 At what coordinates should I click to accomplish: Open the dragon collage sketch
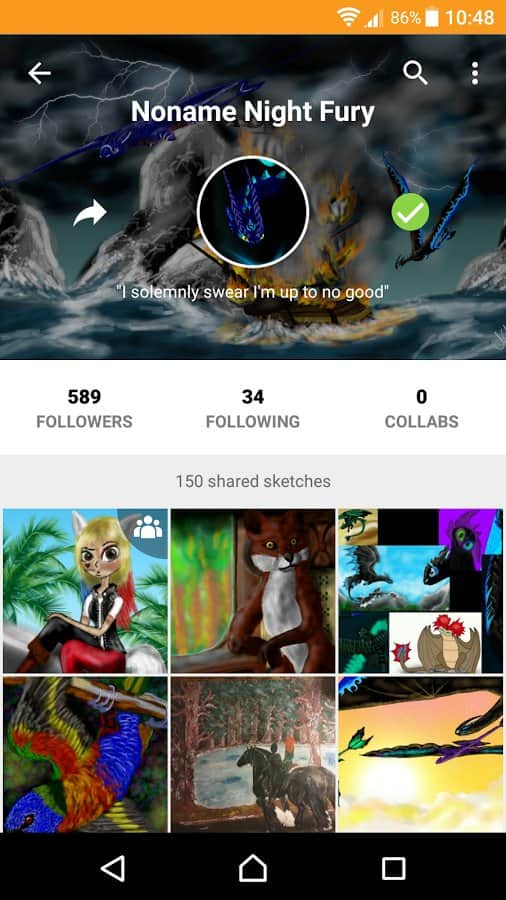click(421, 591)
